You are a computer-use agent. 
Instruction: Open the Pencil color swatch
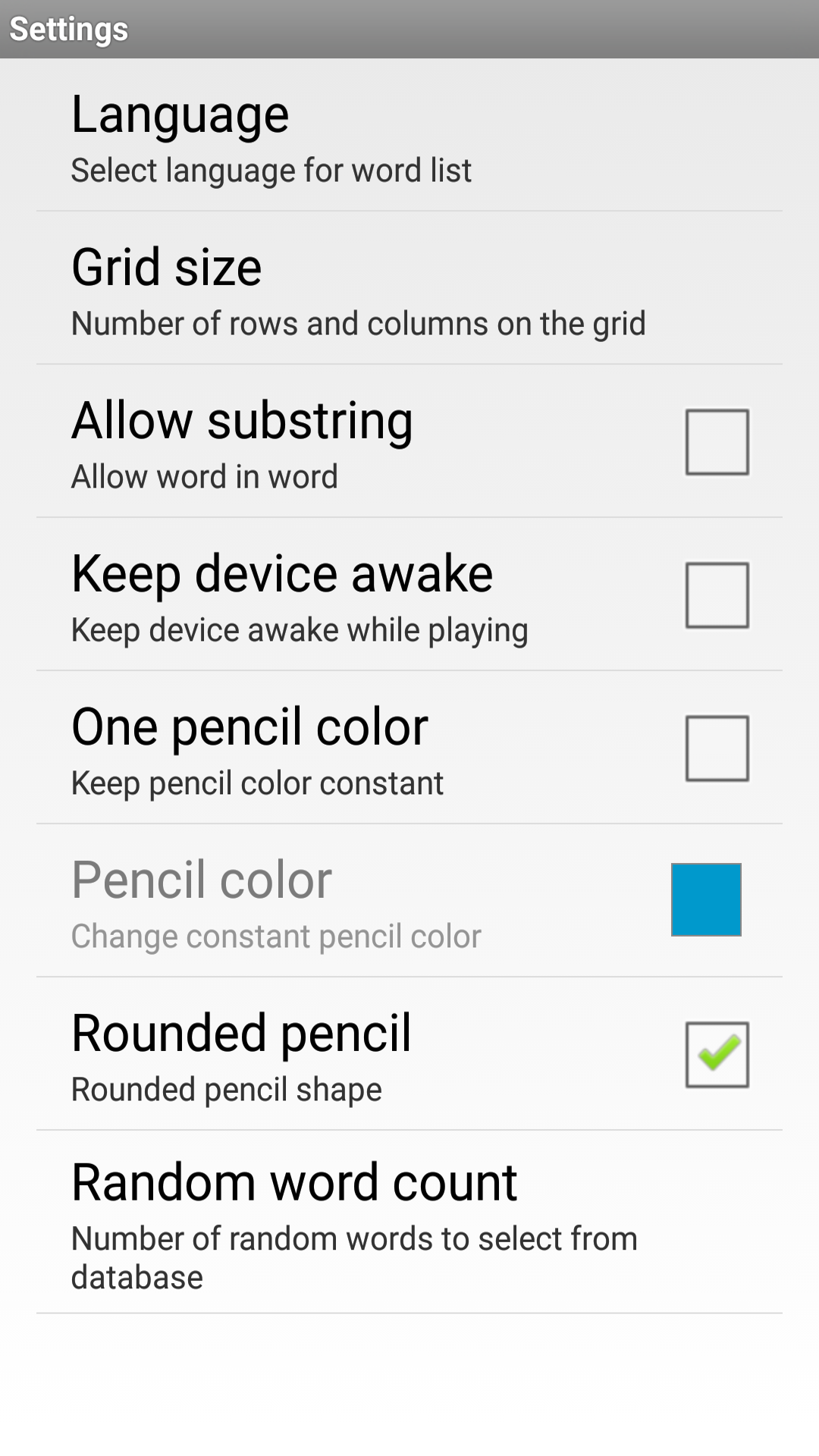(x=705, y=901)
